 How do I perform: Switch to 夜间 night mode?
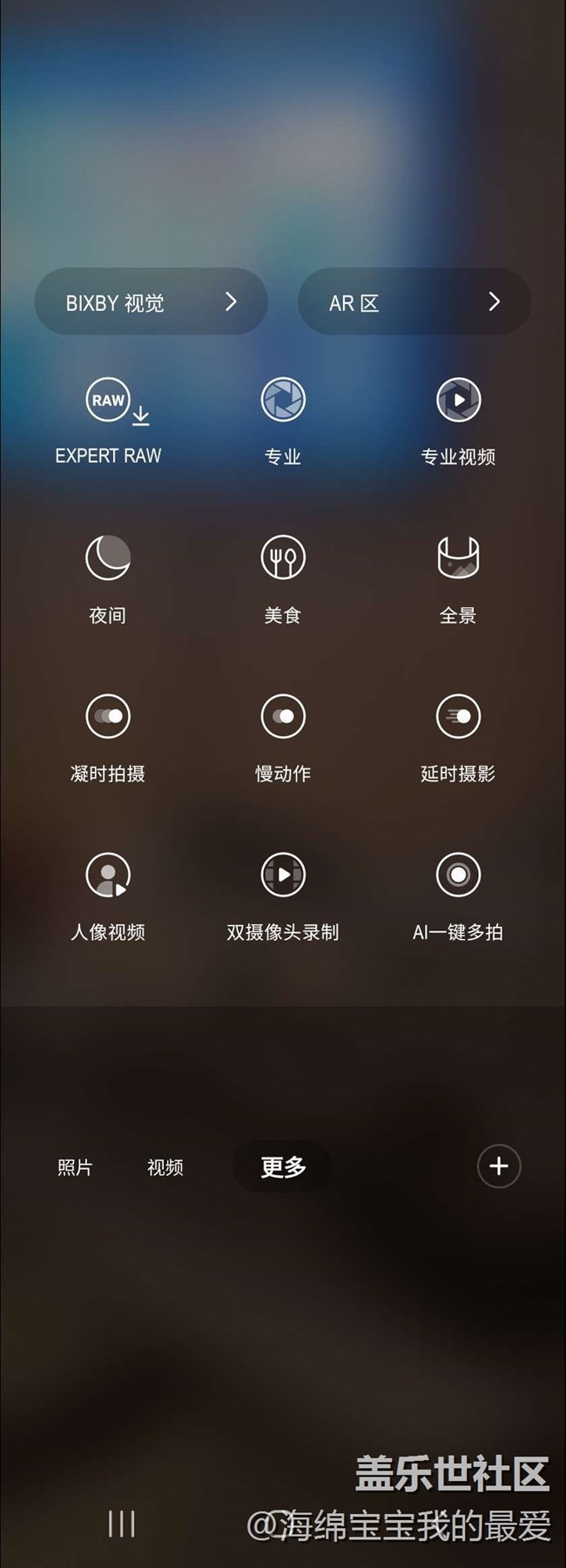108,558
